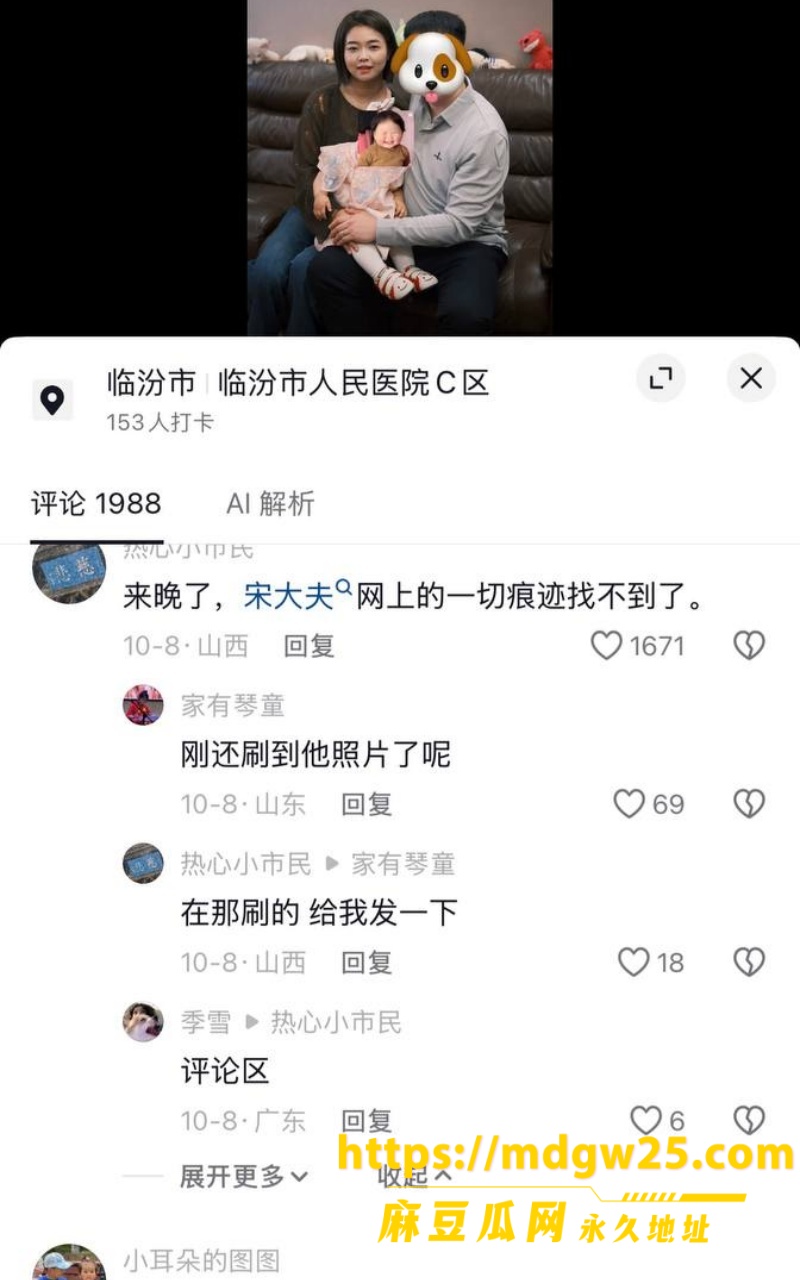Reply to the top comment by 热心小市民
This screenshot has height=1280, width=800.
[x=309, y=646]
